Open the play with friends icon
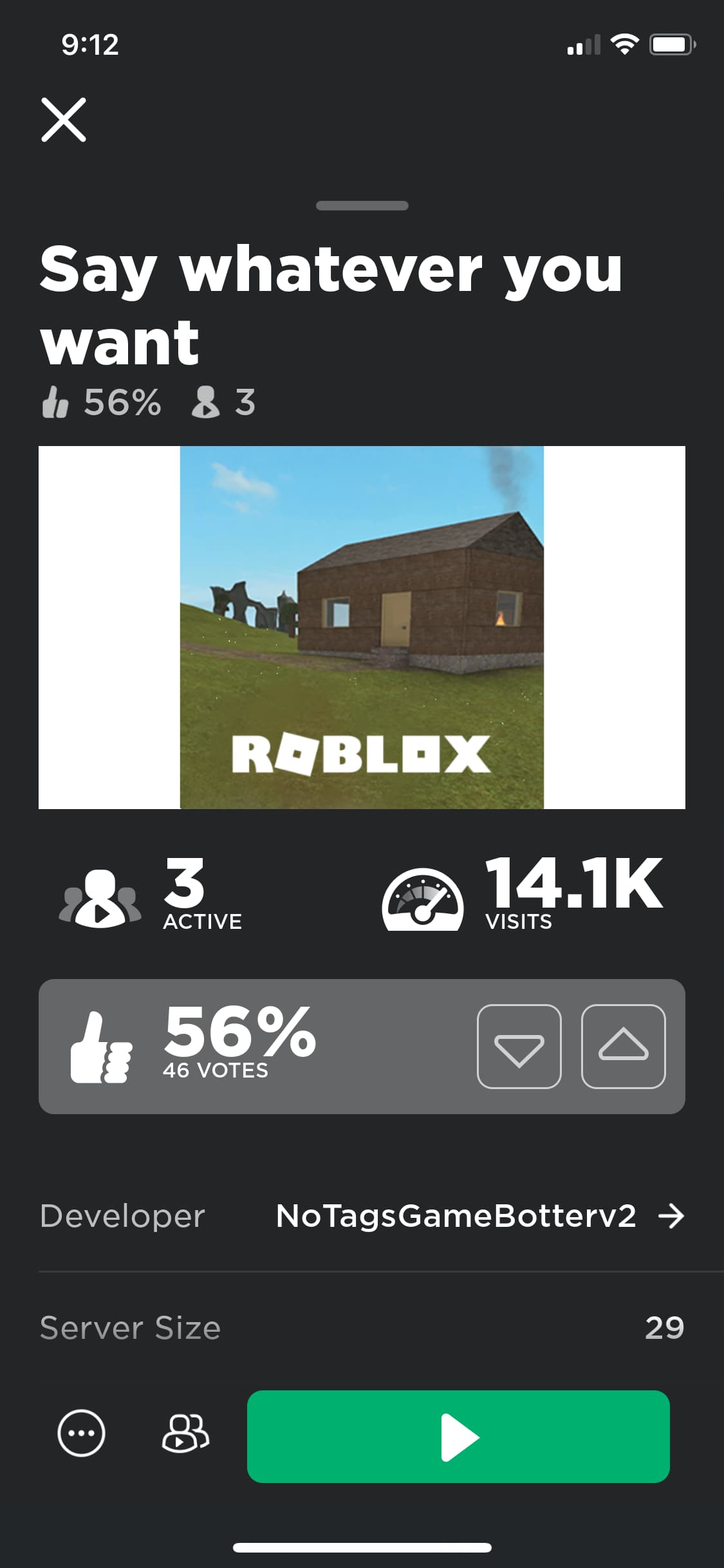The height and width of the screenshot is (1568, 724). pyautogui.click(x=185, y=1433)
